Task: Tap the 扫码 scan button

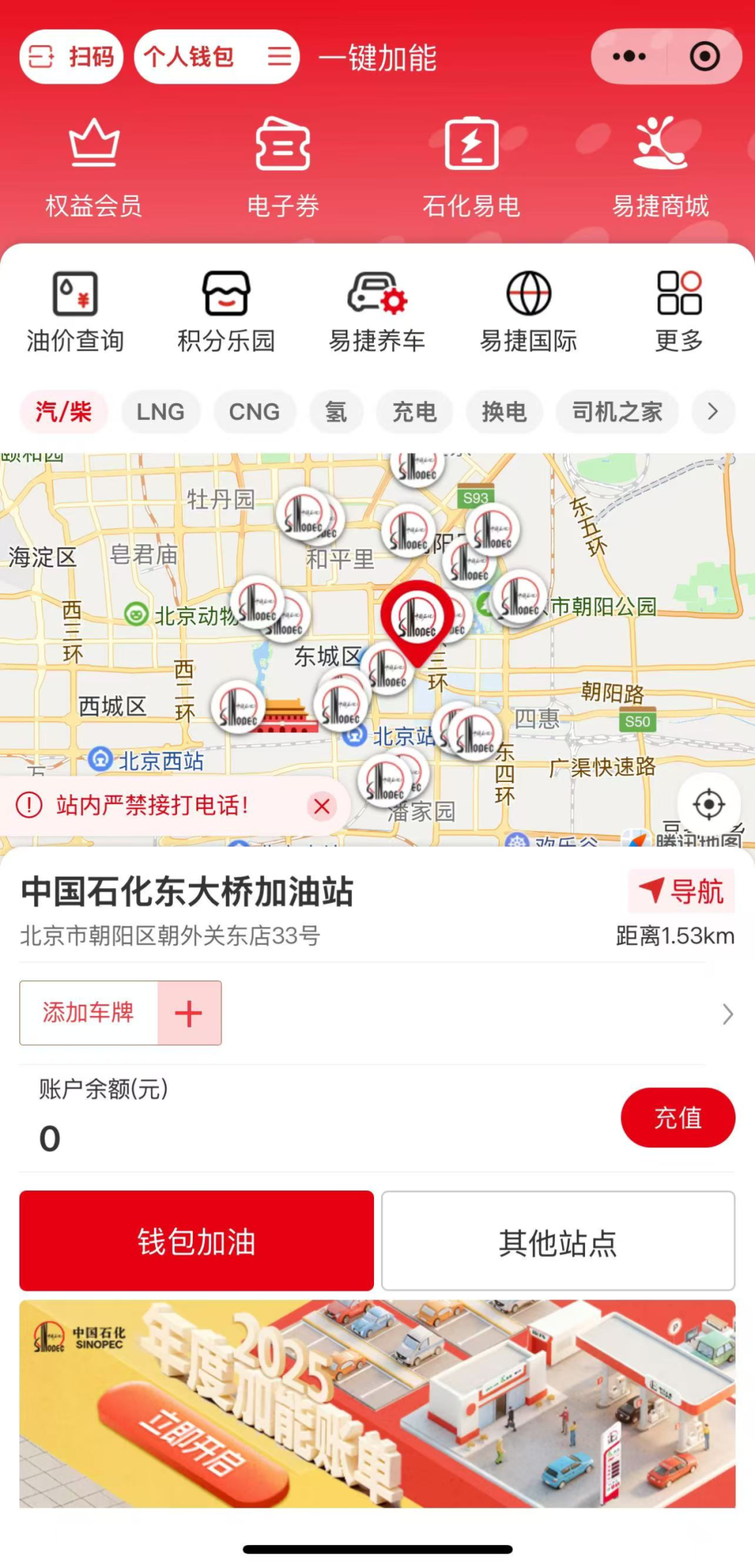Action: (71, 57)
